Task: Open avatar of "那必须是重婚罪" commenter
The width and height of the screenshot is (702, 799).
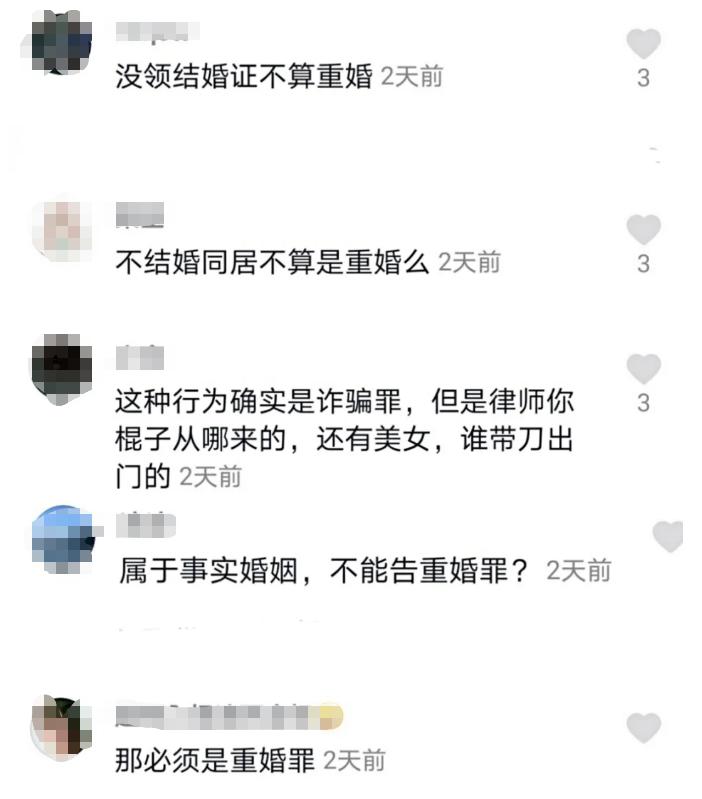Action: pos(62,728)
